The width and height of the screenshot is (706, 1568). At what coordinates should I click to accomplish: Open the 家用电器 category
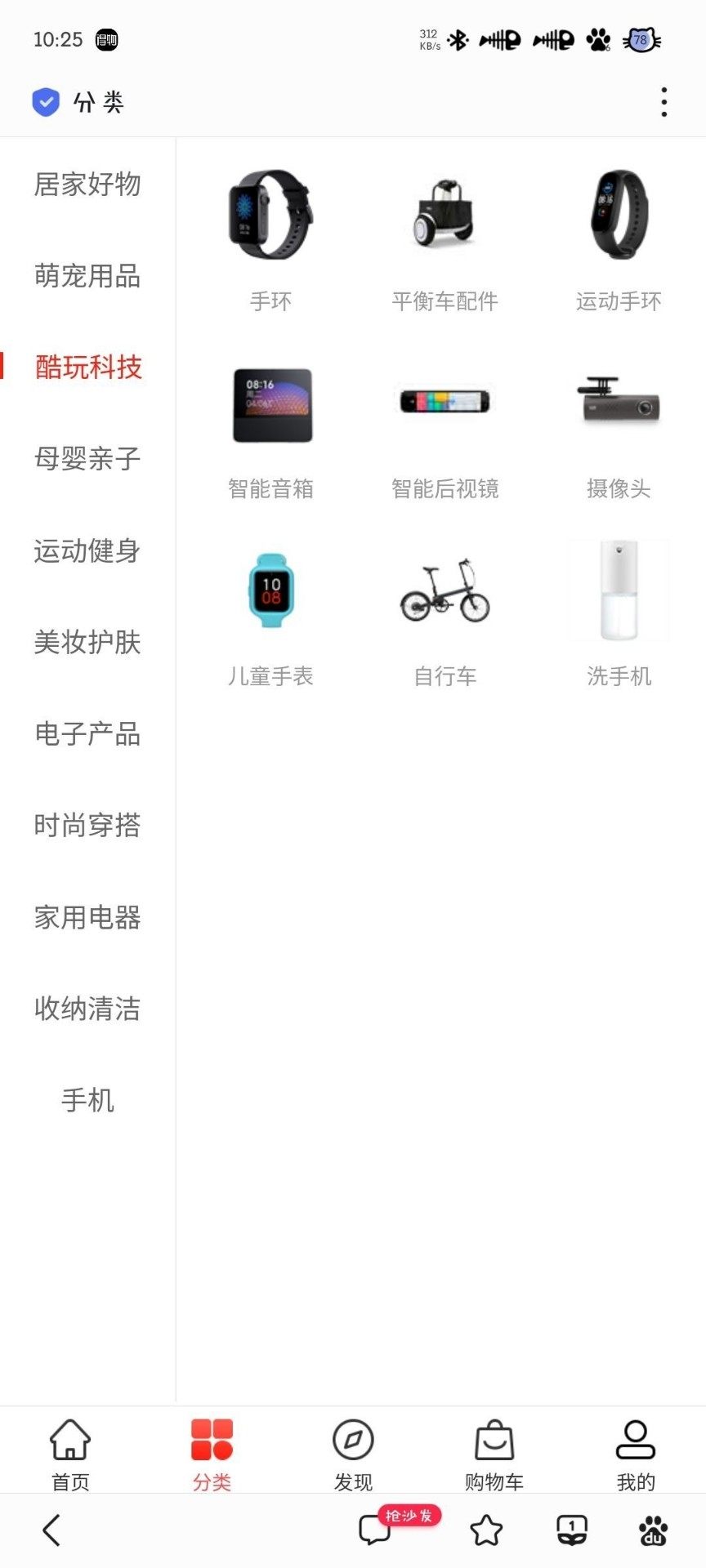tap(87, 917)
